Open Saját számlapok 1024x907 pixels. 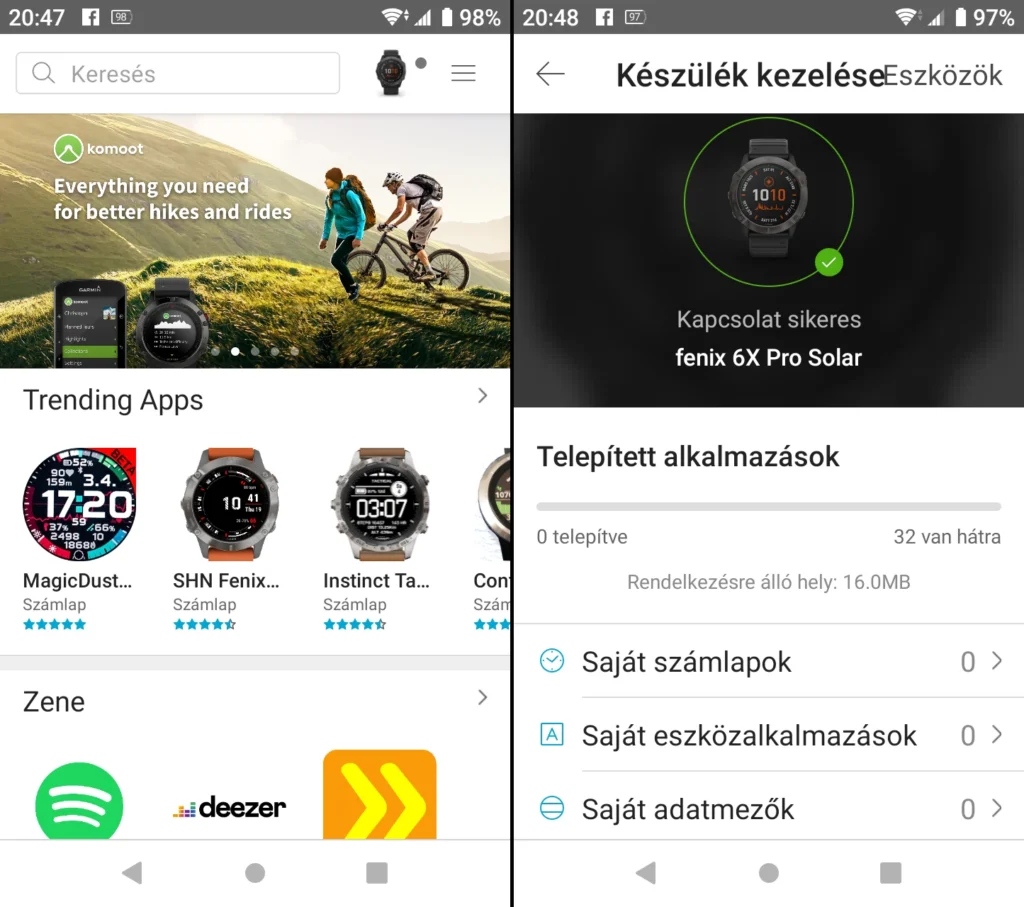point(768,661)
